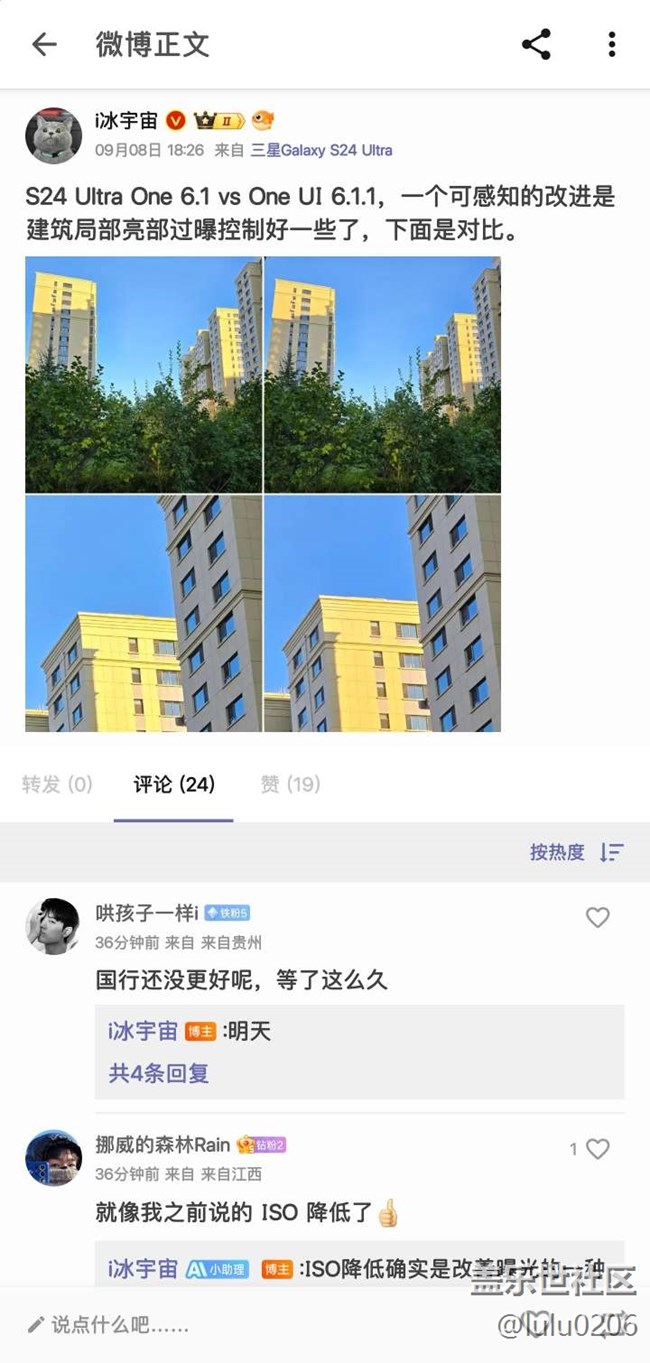Open 挪威的森林Rain's avatar
The height and width of the screenshot is (1363, 650).
click(x=53, y=1158)
